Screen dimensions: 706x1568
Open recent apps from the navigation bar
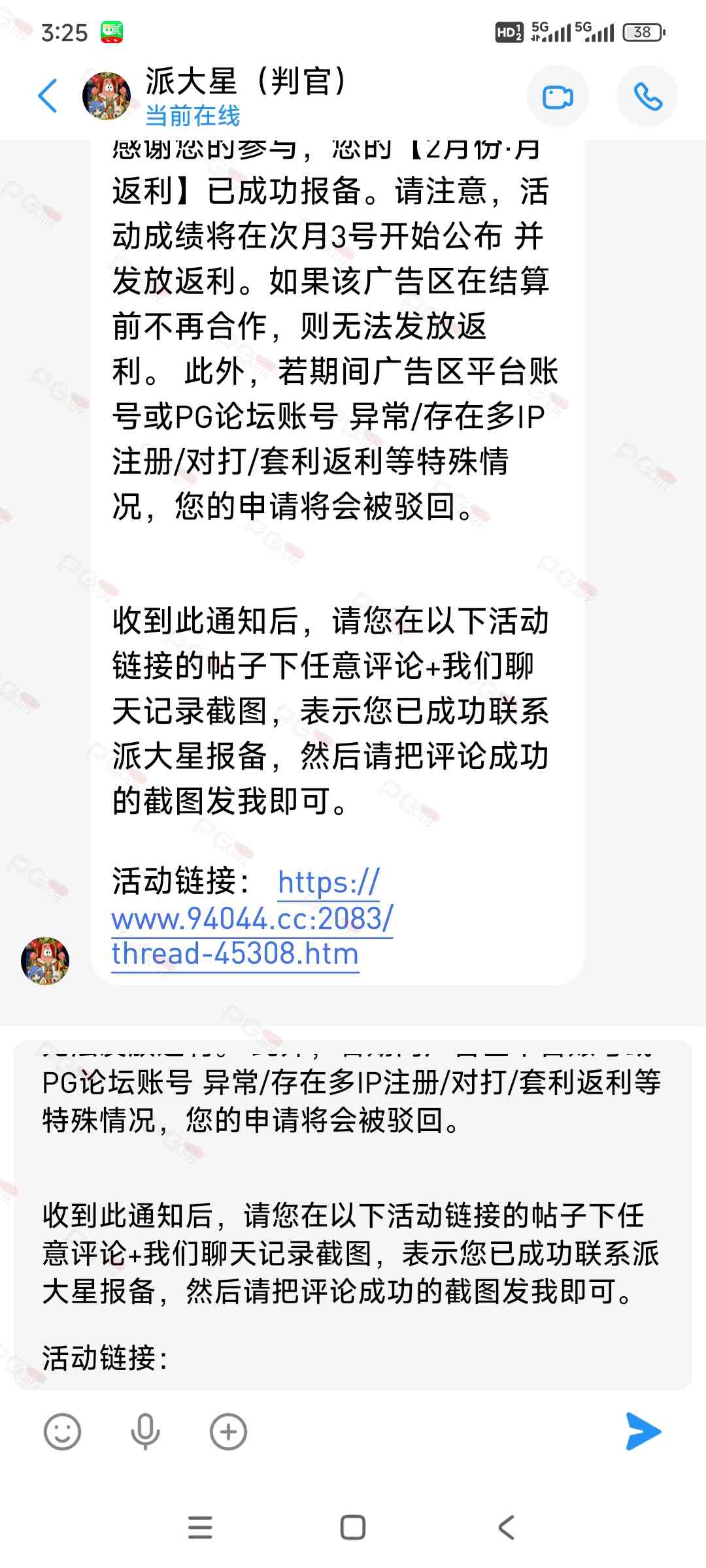200,1528
